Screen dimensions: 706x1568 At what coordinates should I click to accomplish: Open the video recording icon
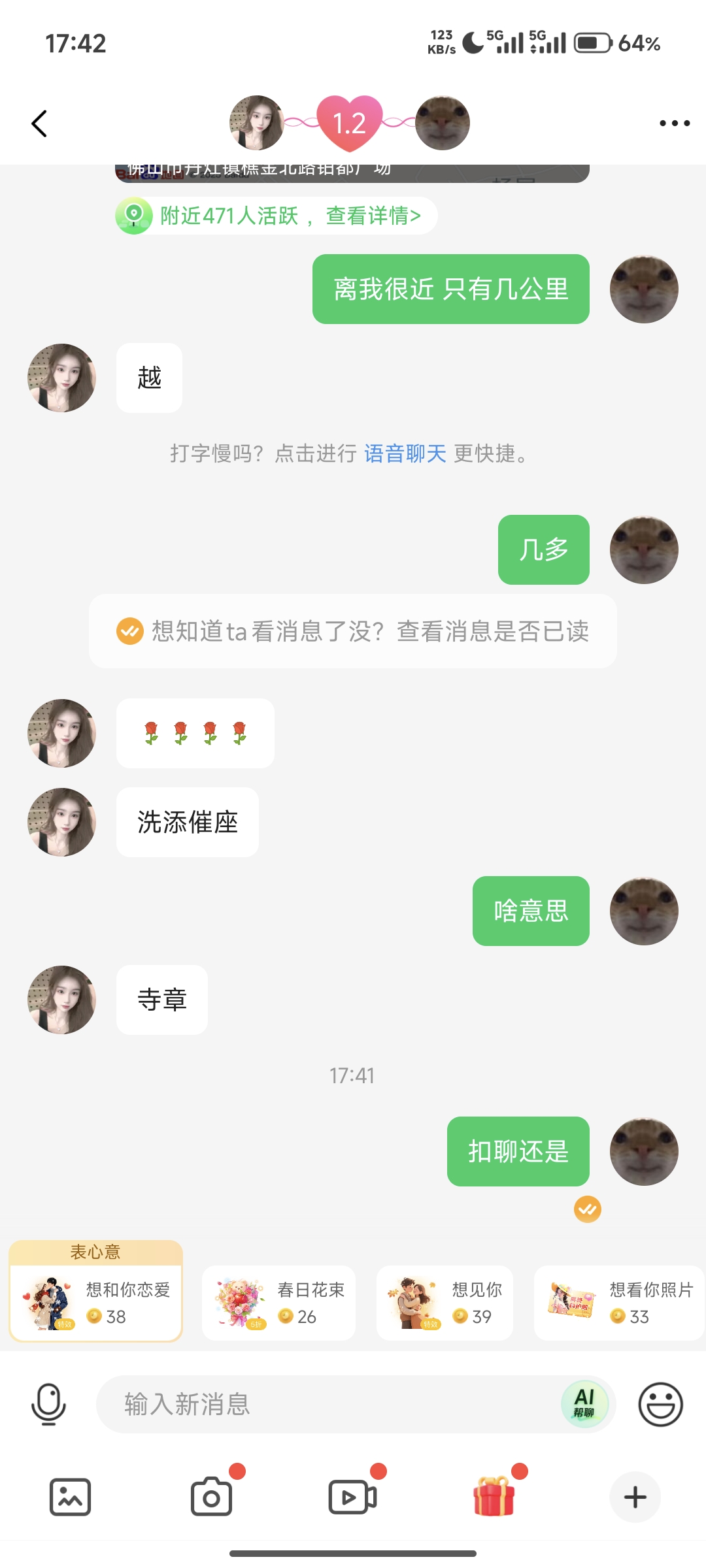tap(352, 1497)
